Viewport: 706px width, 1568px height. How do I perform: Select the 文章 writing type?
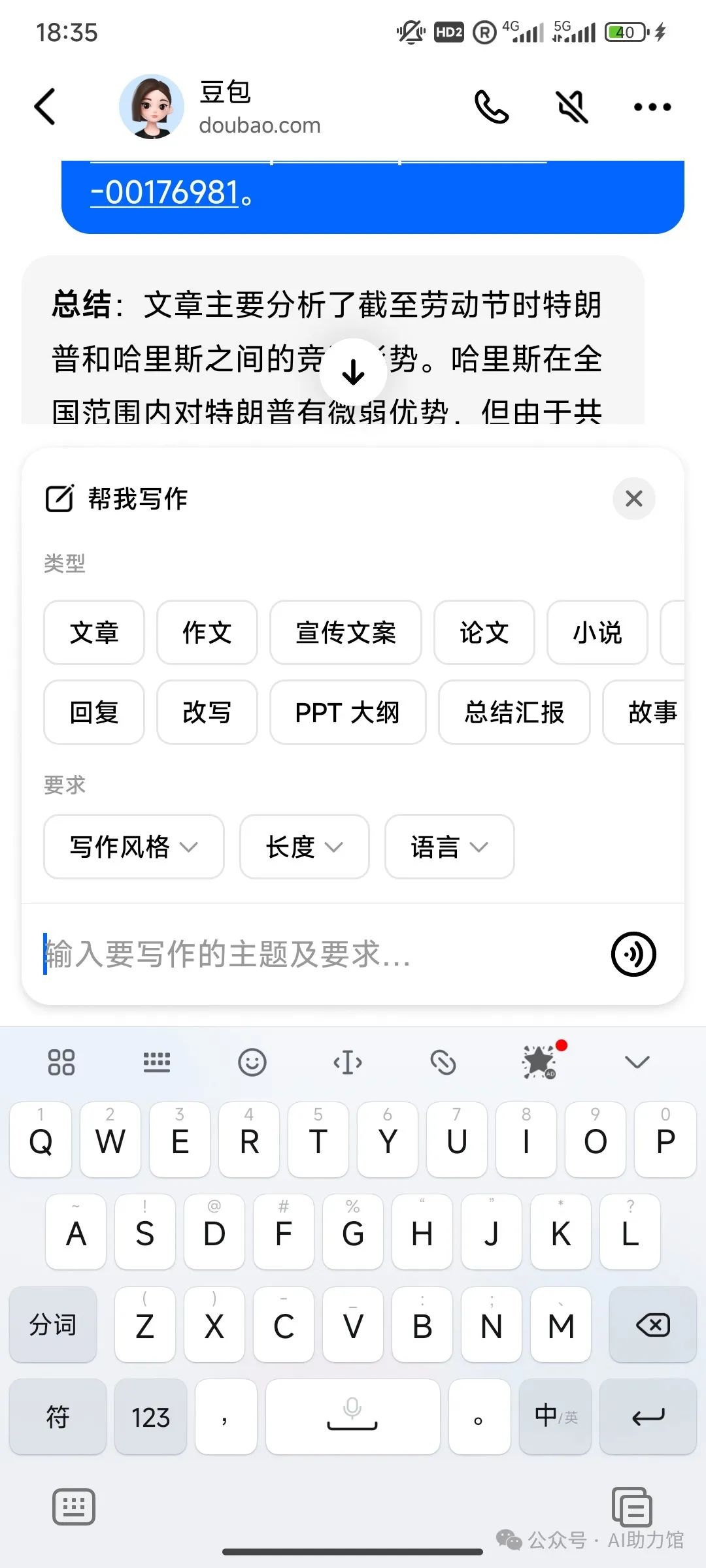(94, 632)
